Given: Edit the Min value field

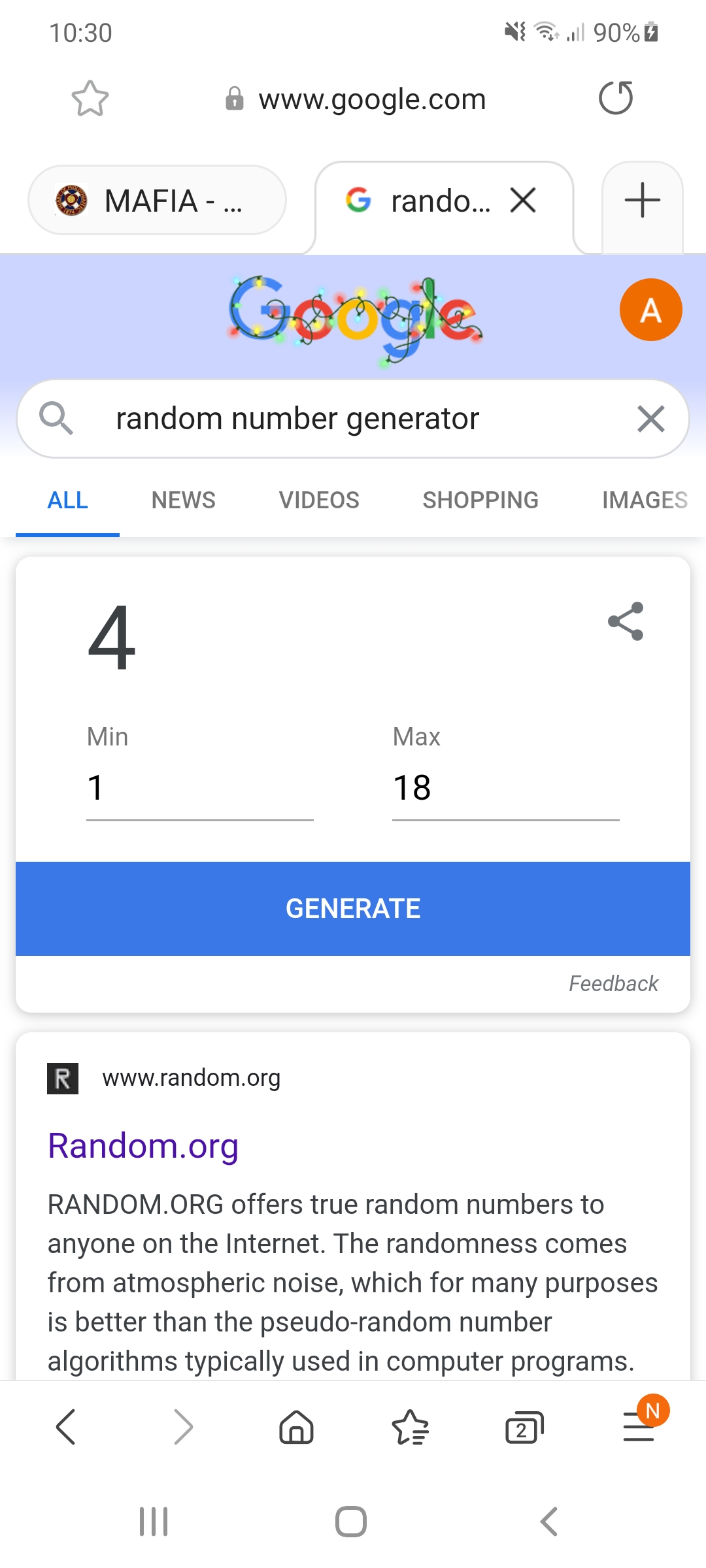Looking at the screenshot, I should pos(200,788).
